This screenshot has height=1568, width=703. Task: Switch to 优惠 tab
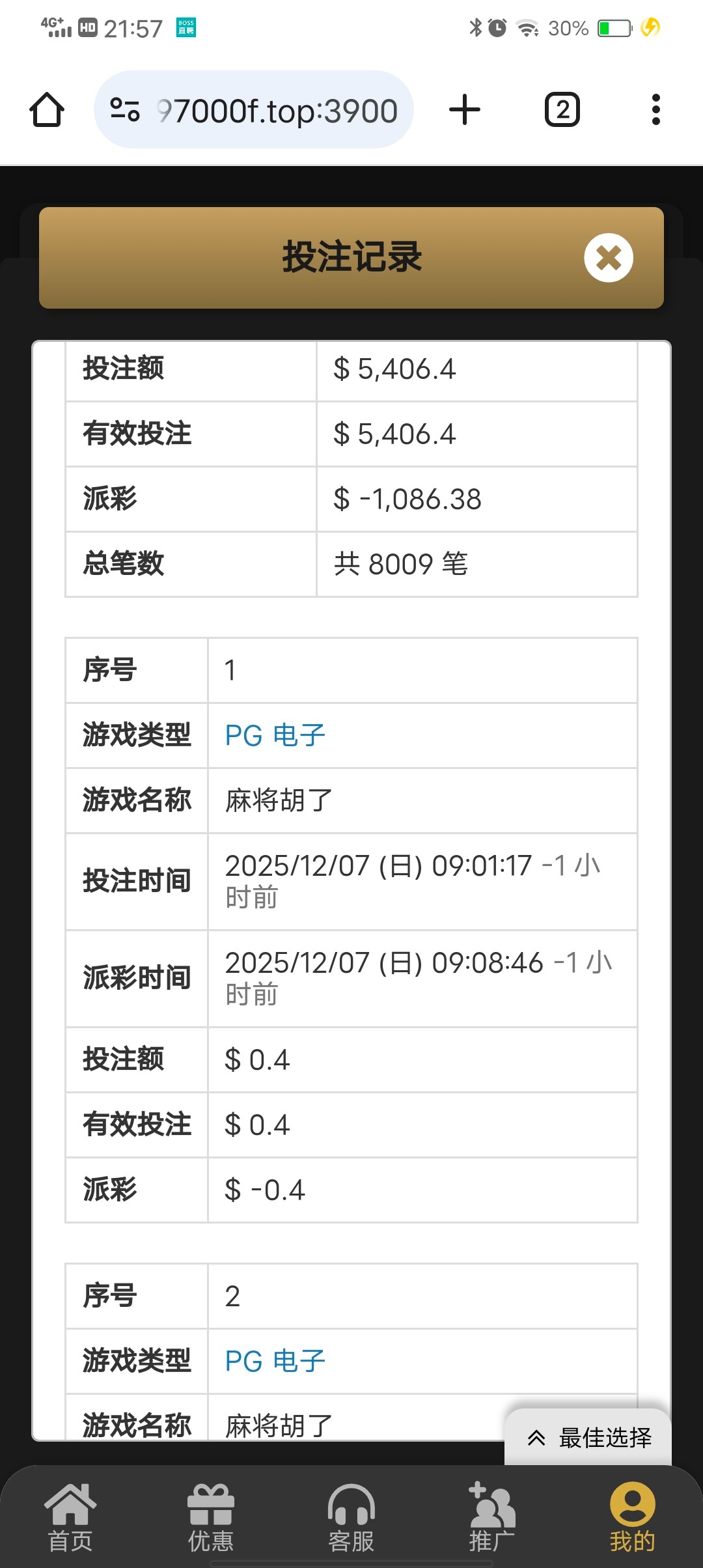coord(210,1517)
